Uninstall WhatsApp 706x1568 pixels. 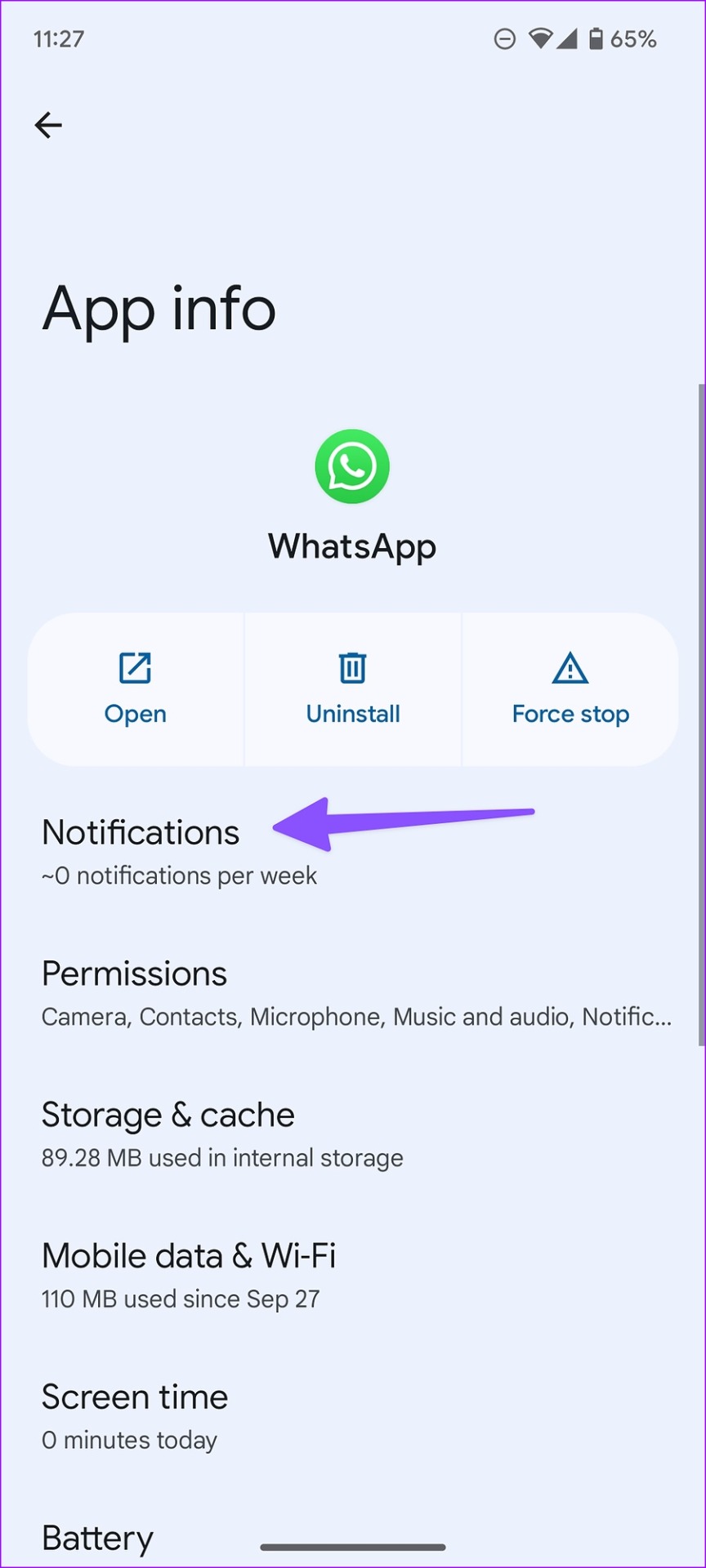point(353,689)
